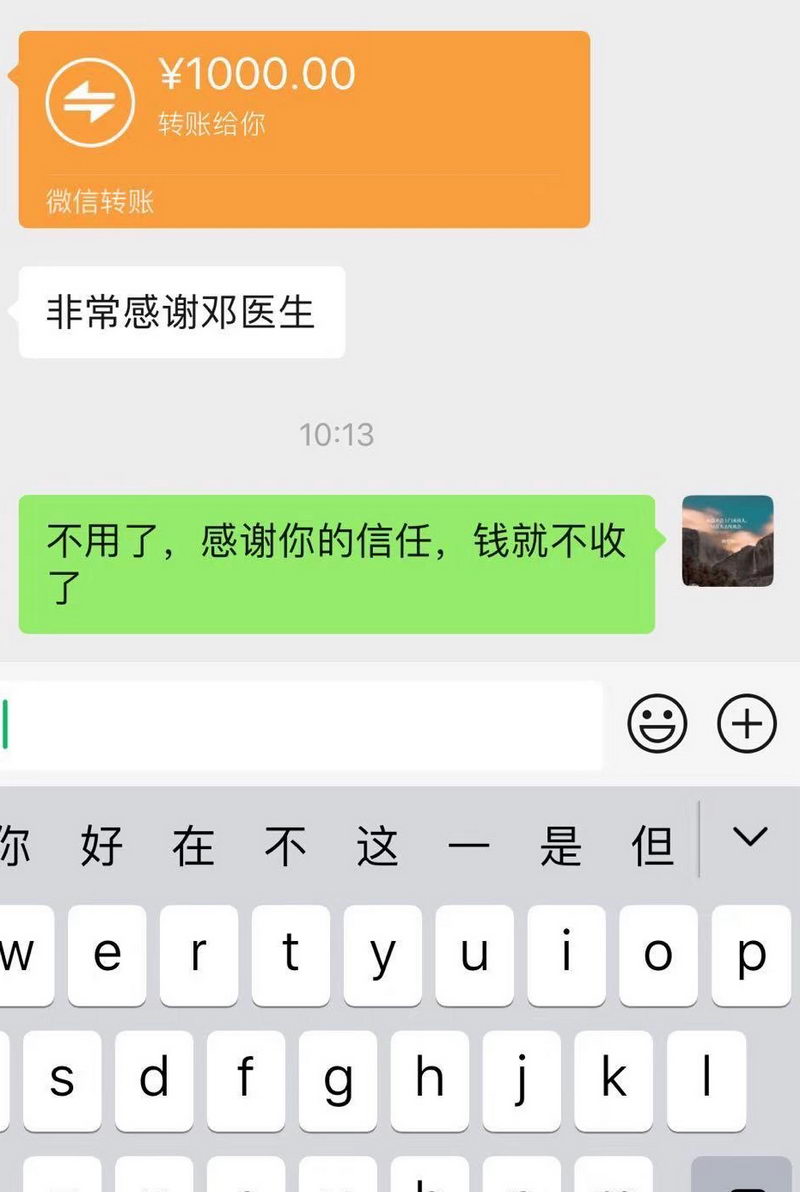Image resolution: width=800 pixels, height=1192 pixels.
Task: Open the emoji sticker panel
Action: pyautogui.click(x=657, y=723)
